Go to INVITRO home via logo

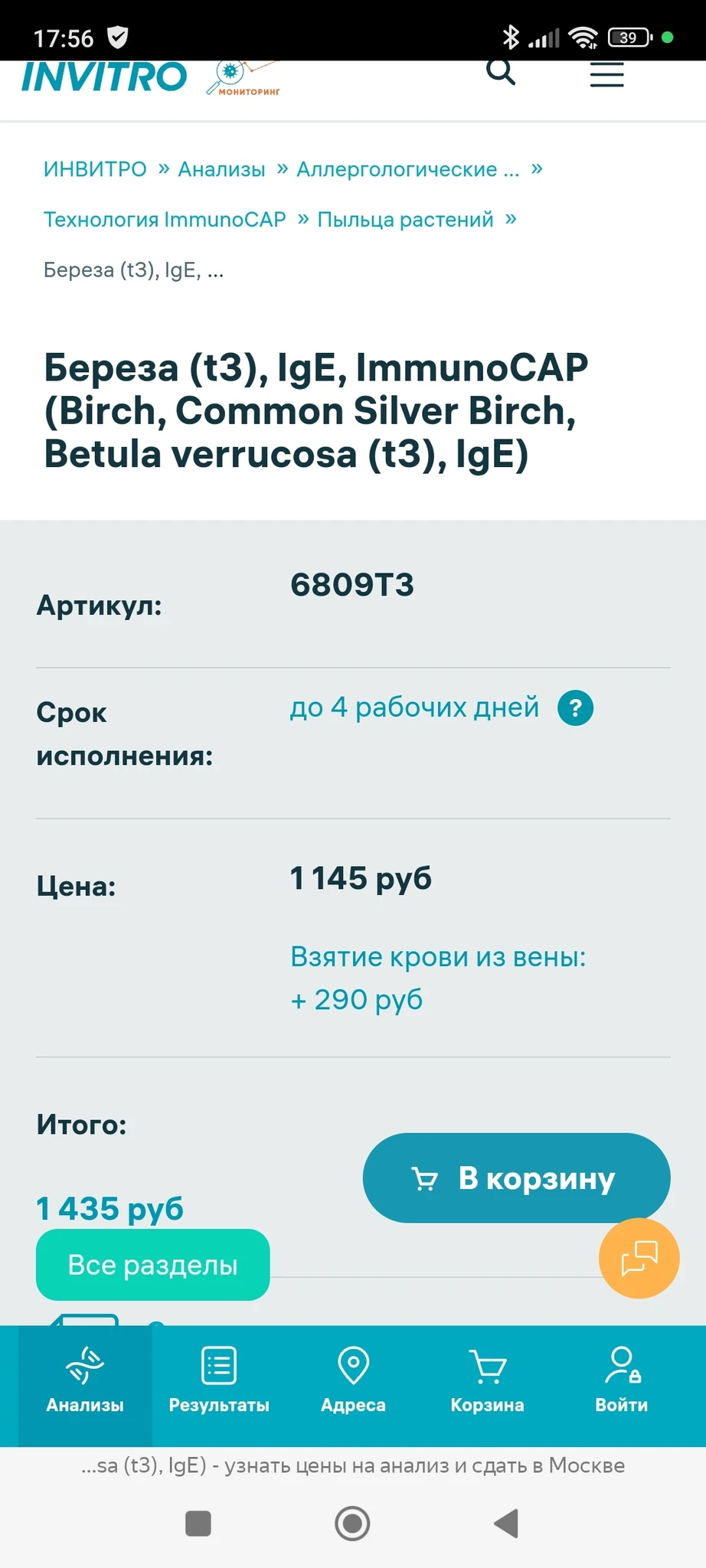(105, 77)
